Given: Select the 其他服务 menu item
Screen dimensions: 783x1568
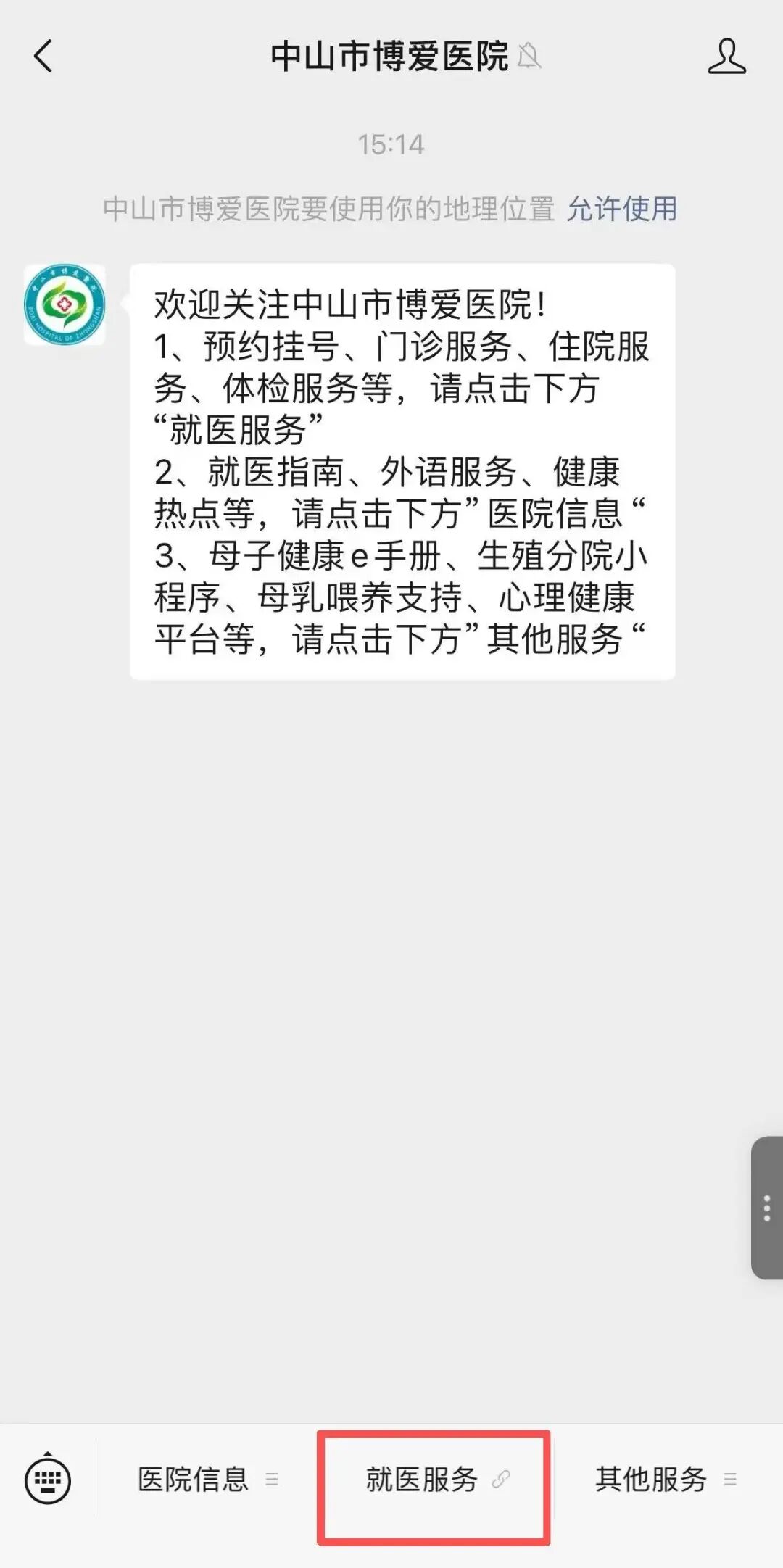Looking at the screenshot, I should pos(652,1480).
